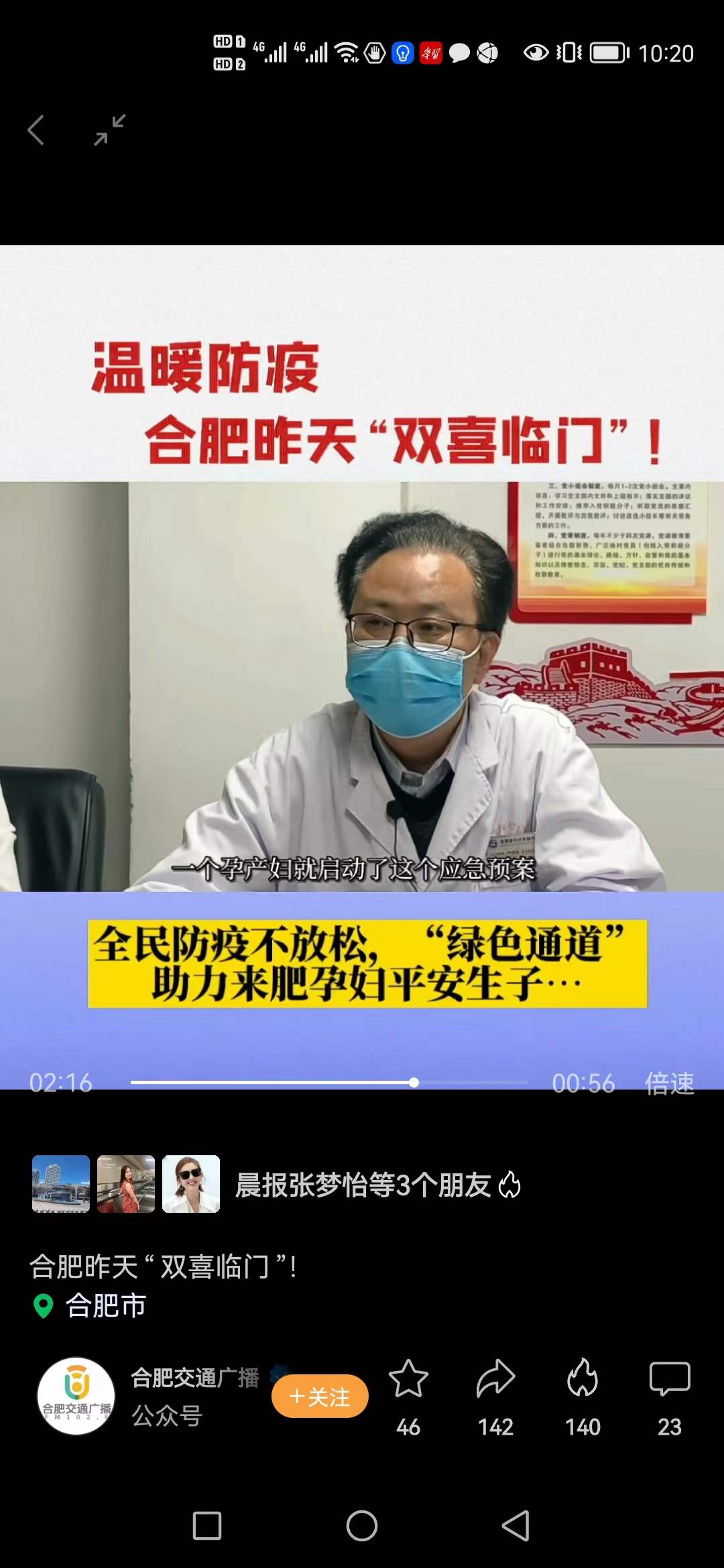This screenshot has height=1568, width=724.
Task: Open the 合肥交通广播 account avatar
Action: 76,1396
